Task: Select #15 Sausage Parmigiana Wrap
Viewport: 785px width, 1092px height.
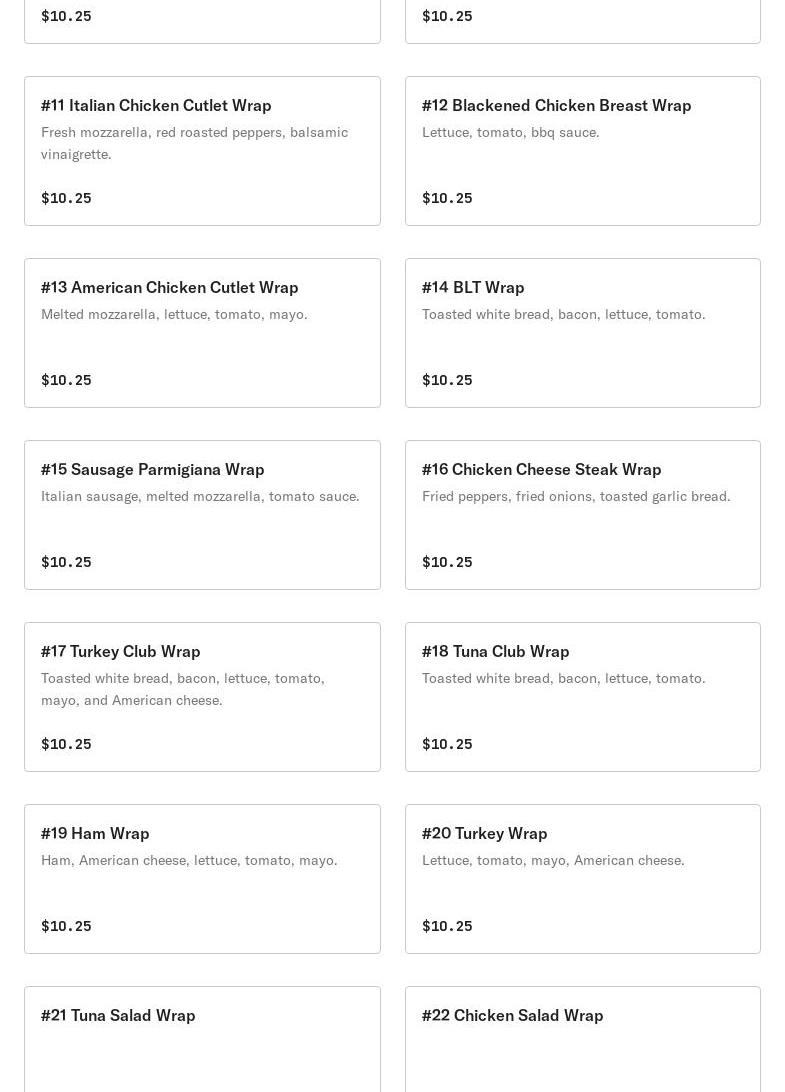Action: [202, 515]
